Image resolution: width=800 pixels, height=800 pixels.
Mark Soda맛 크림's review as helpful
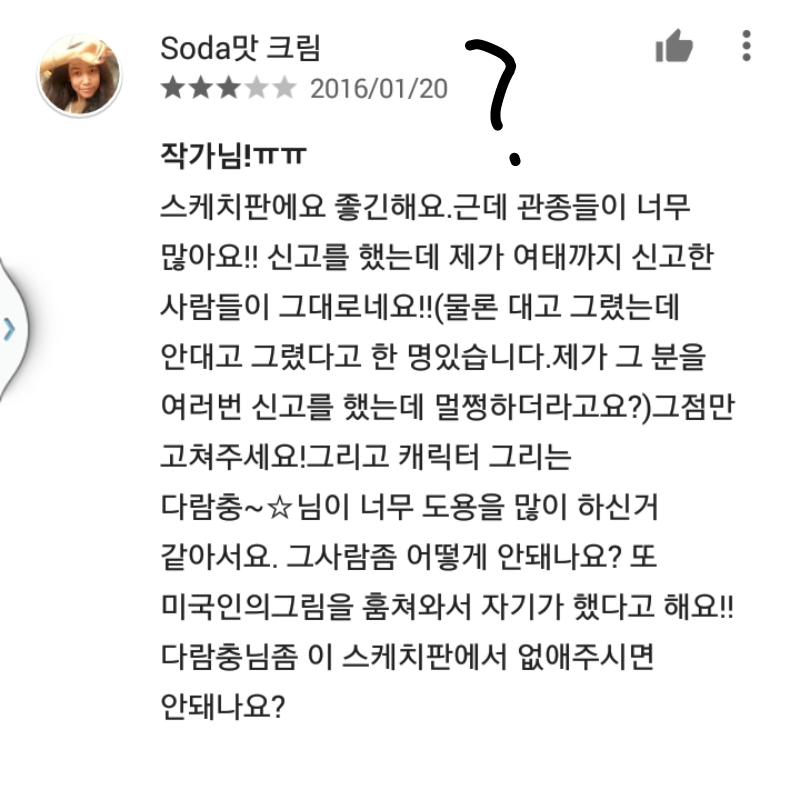point(673,46)
